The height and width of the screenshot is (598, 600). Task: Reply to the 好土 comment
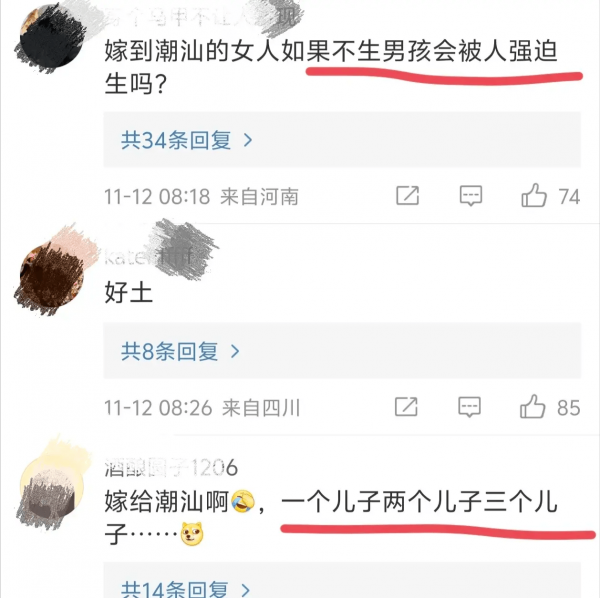click(x=470, y=407)
